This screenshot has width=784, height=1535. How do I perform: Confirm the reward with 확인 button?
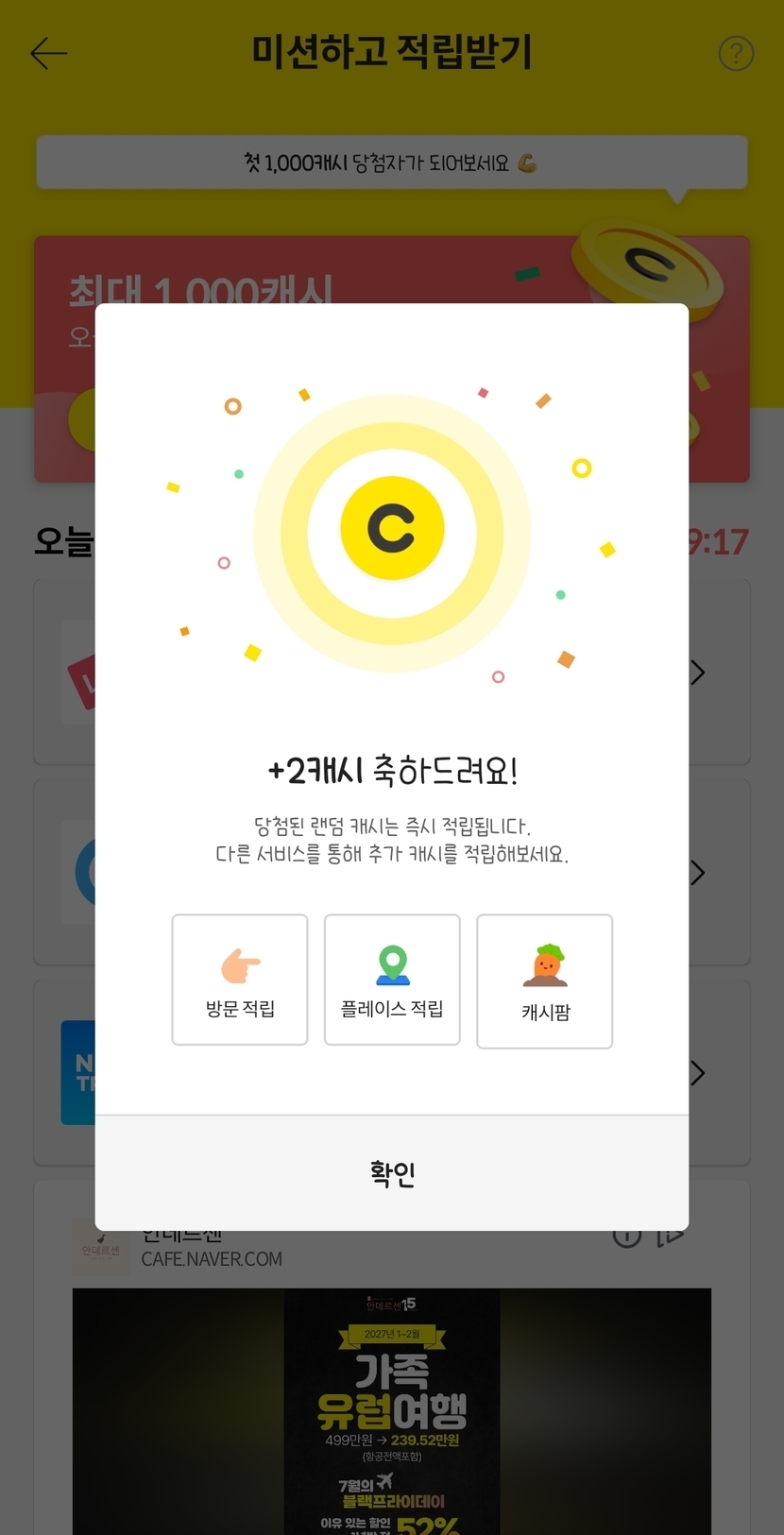[x=392, y=1173]
